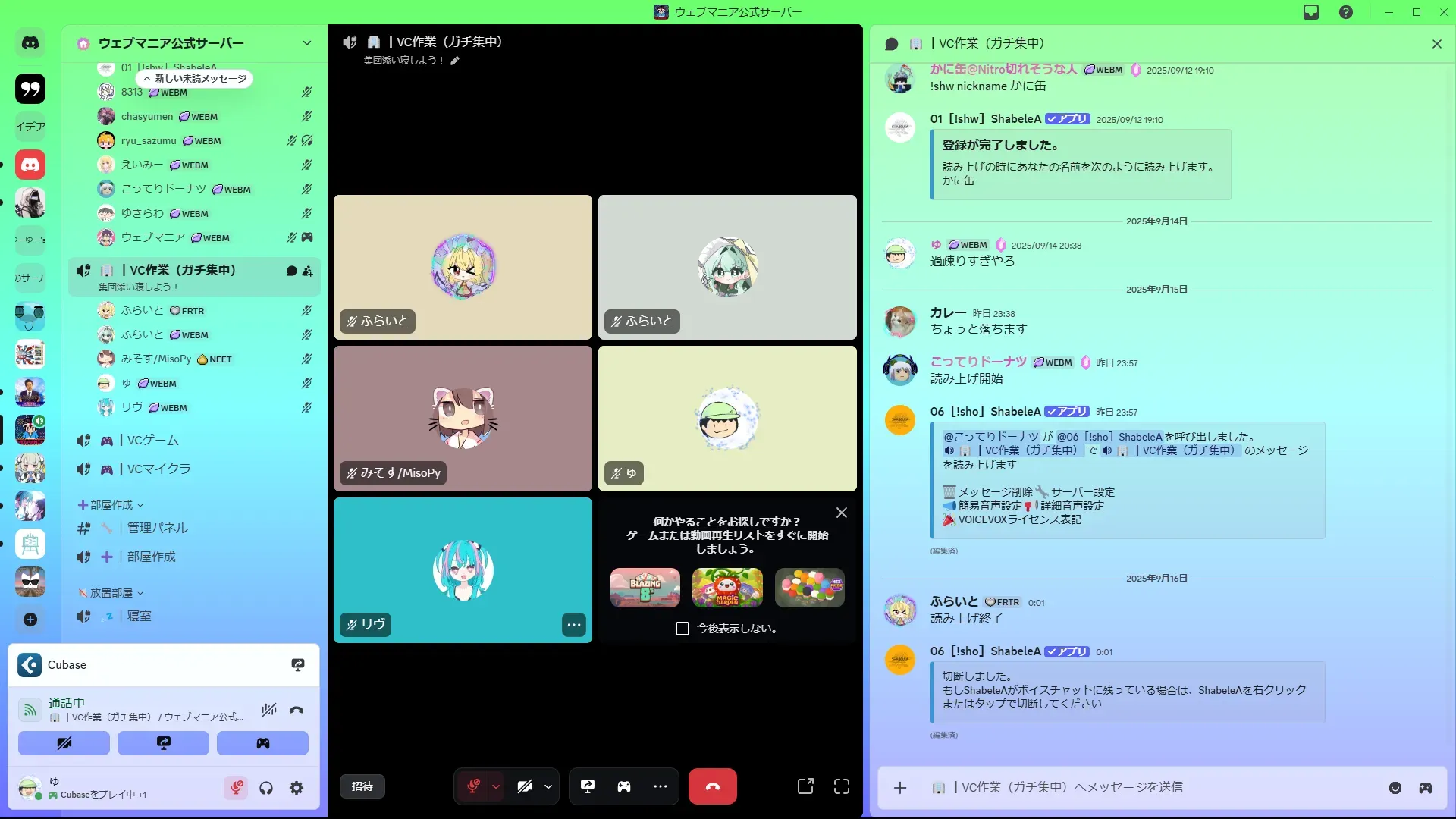Enter the VCゲーム voice channel
Screen dimensions: 1456x819
pos(153,441)
